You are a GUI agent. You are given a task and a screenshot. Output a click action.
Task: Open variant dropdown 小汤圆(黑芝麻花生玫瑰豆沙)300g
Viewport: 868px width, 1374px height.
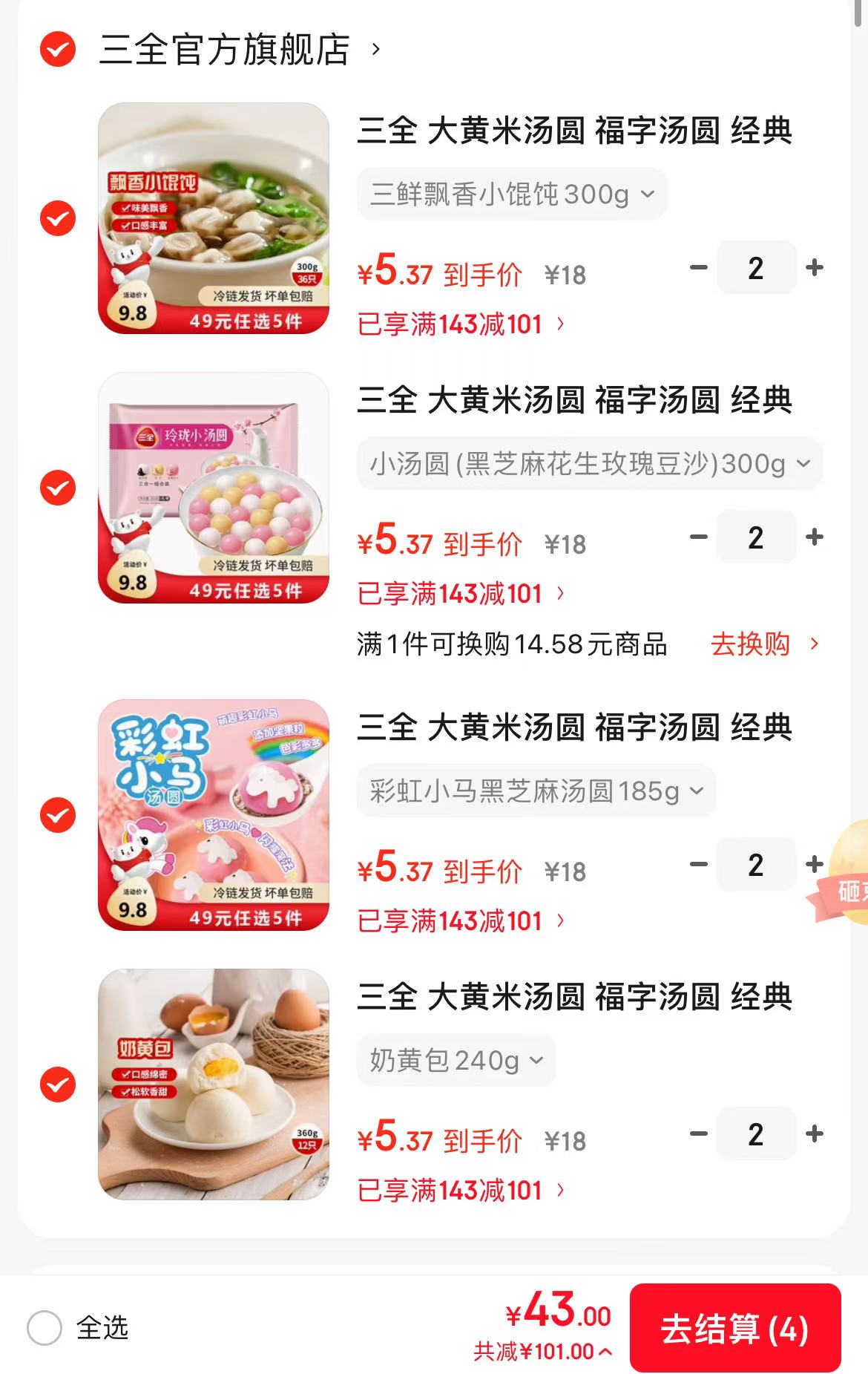(590, 464)
